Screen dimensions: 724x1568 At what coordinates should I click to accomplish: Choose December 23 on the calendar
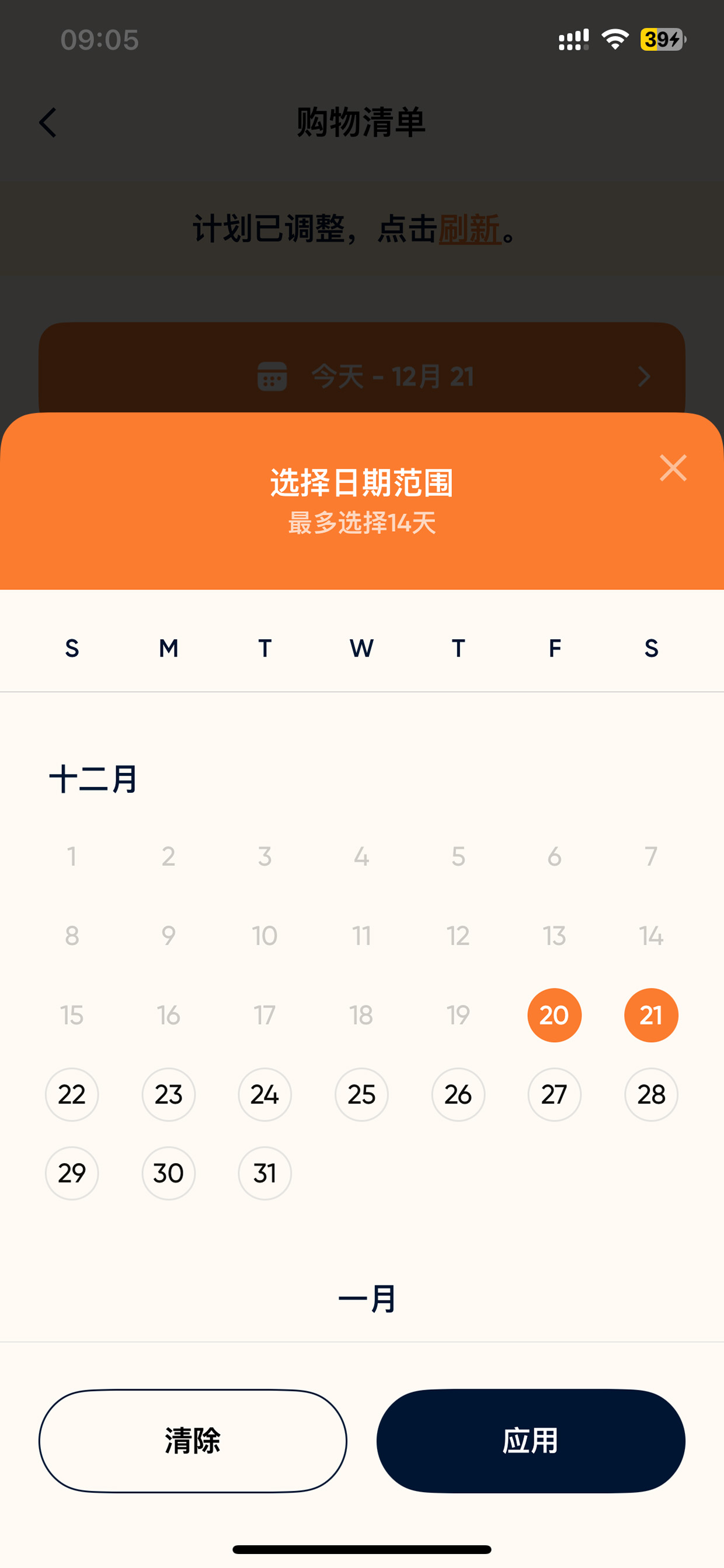click(169, 1094)
